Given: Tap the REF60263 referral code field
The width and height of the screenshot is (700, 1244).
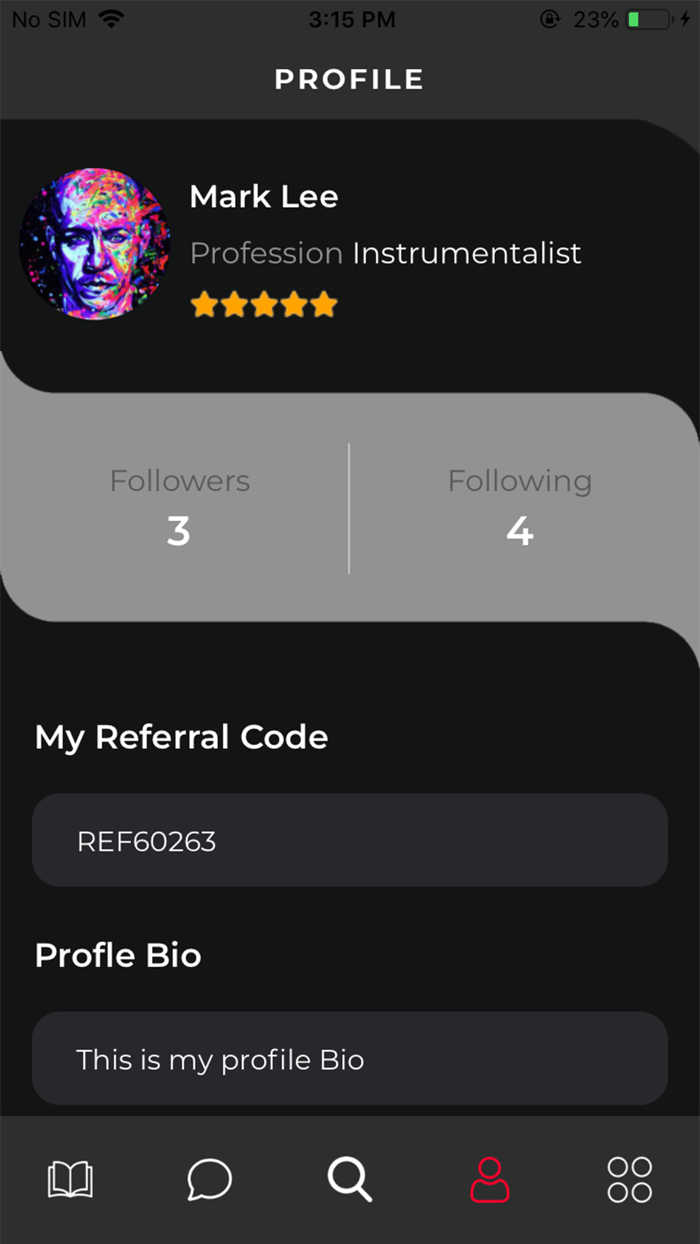Looking at the screenshot, I should tap(350, 841).
